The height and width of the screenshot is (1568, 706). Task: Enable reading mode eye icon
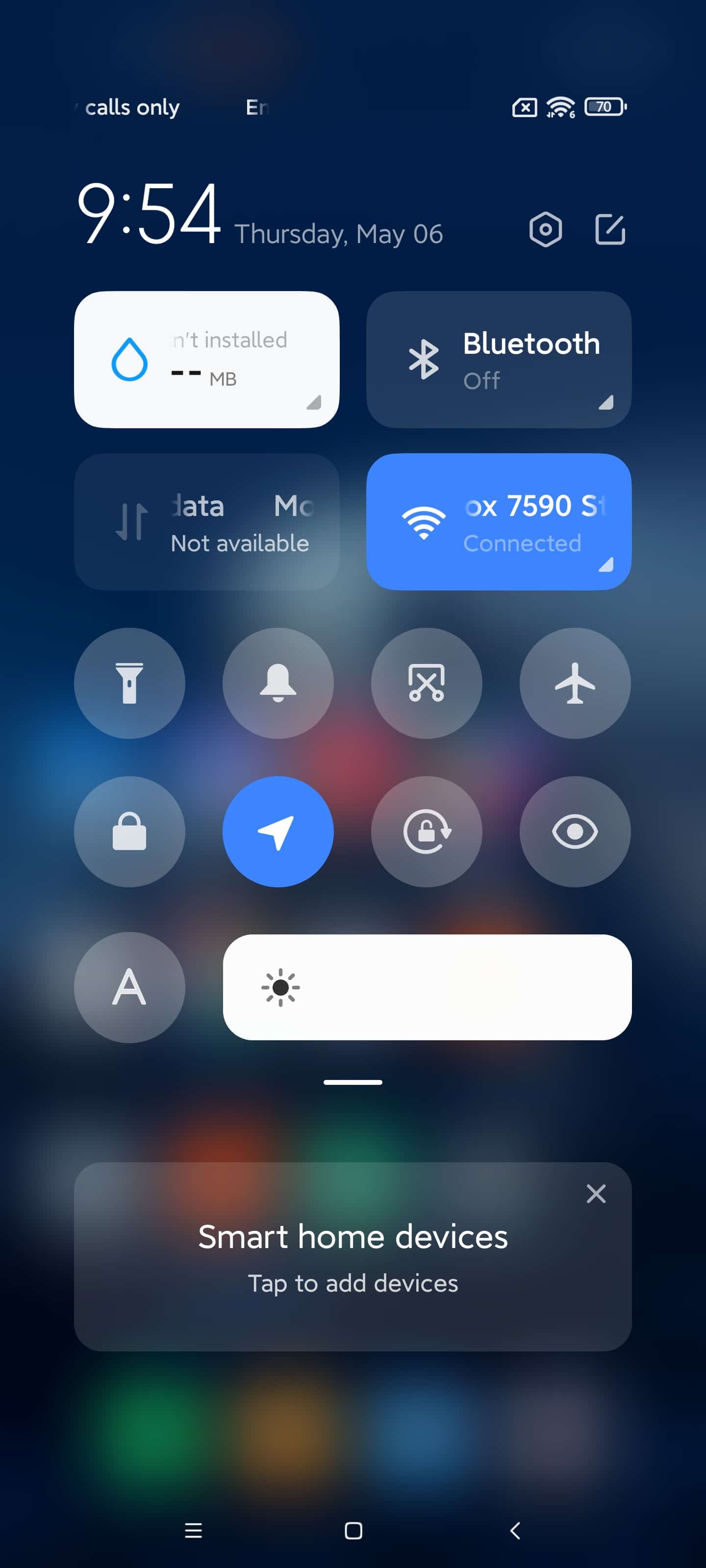(x=575, y=832)
